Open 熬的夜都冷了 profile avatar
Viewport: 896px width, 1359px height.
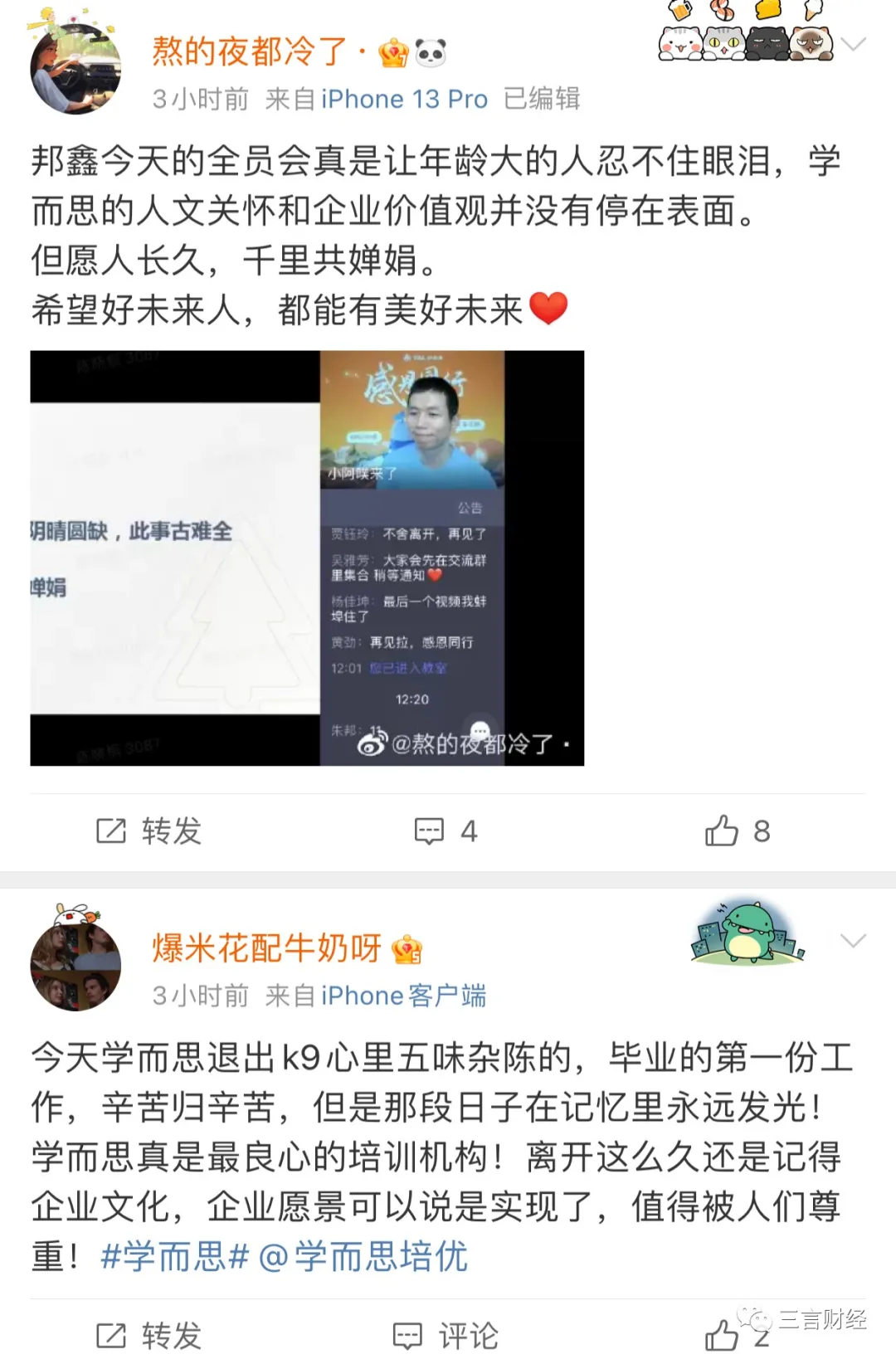click(x=75, y=68)
